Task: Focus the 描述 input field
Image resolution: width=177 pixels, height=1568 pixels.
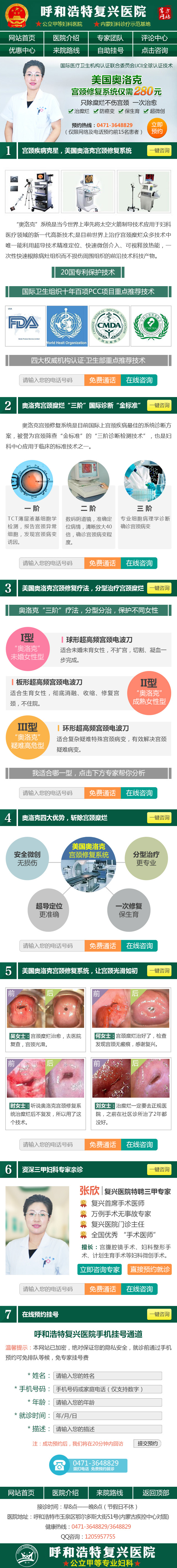Action: click(108, 1429)
